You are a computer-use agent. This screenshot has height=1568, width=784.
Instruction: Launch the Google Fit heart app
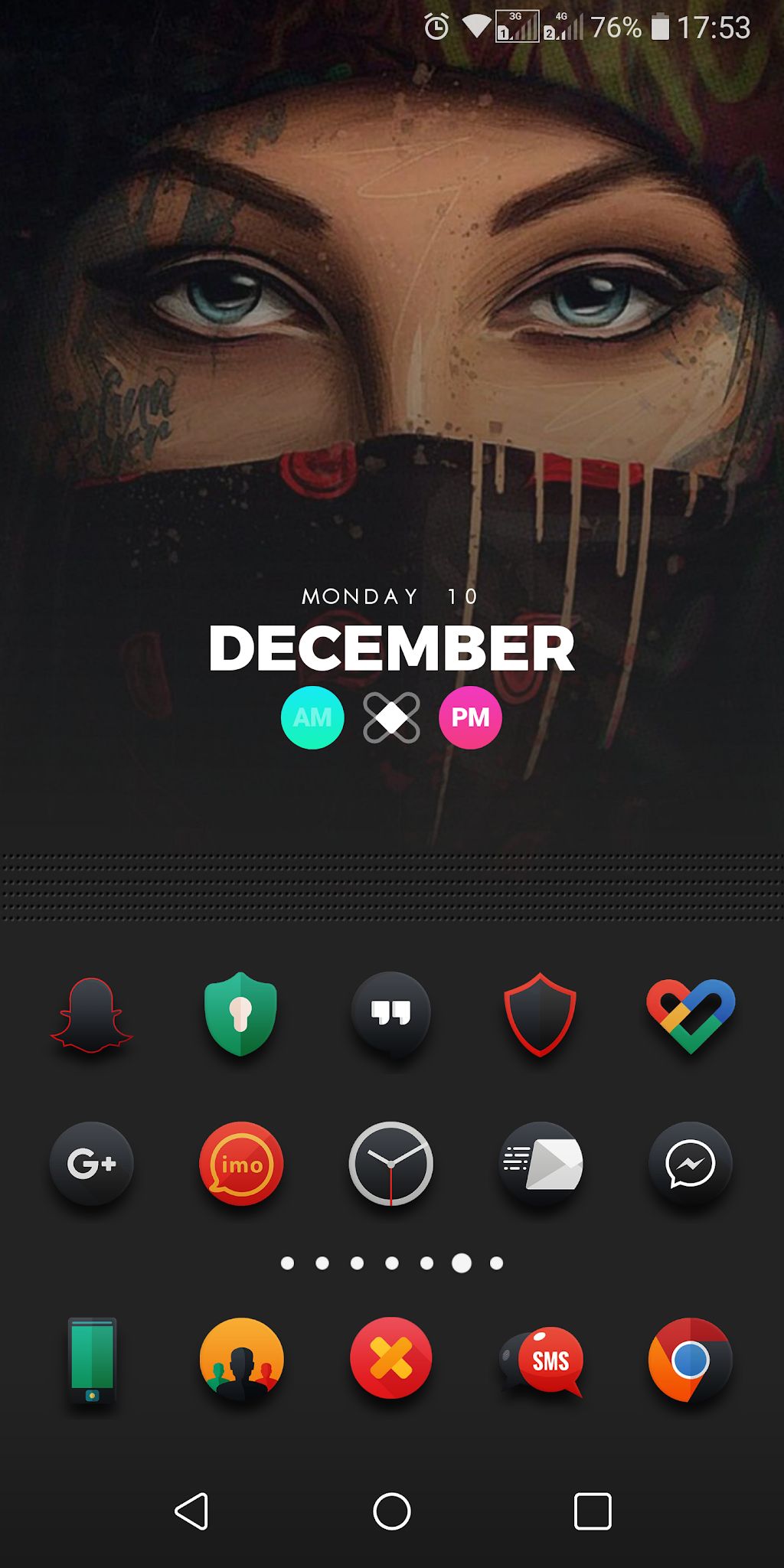[690, 1015]
